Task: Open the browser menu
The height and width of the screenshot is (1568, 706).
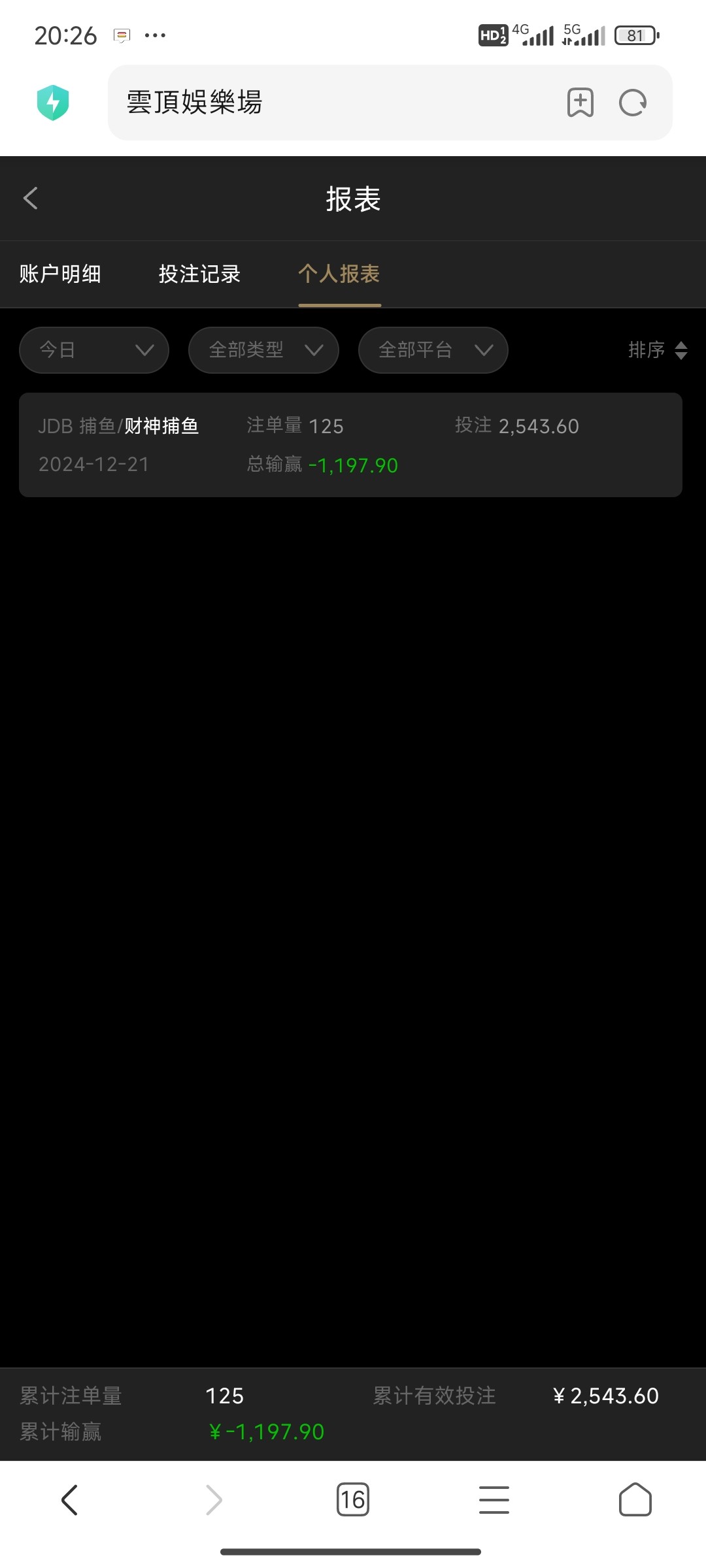Action: pyautogui.click(x=494, y=1499)
